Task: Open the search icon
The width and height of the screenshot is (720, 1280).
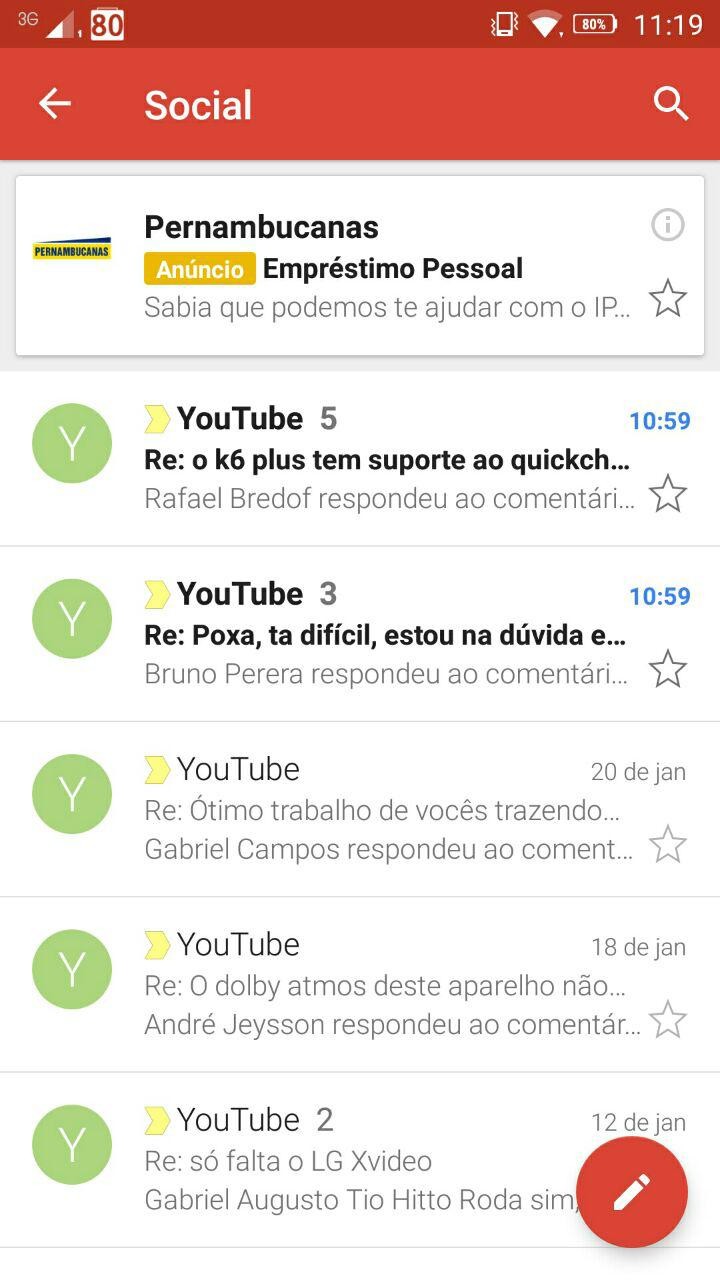Action: [671, 104]
